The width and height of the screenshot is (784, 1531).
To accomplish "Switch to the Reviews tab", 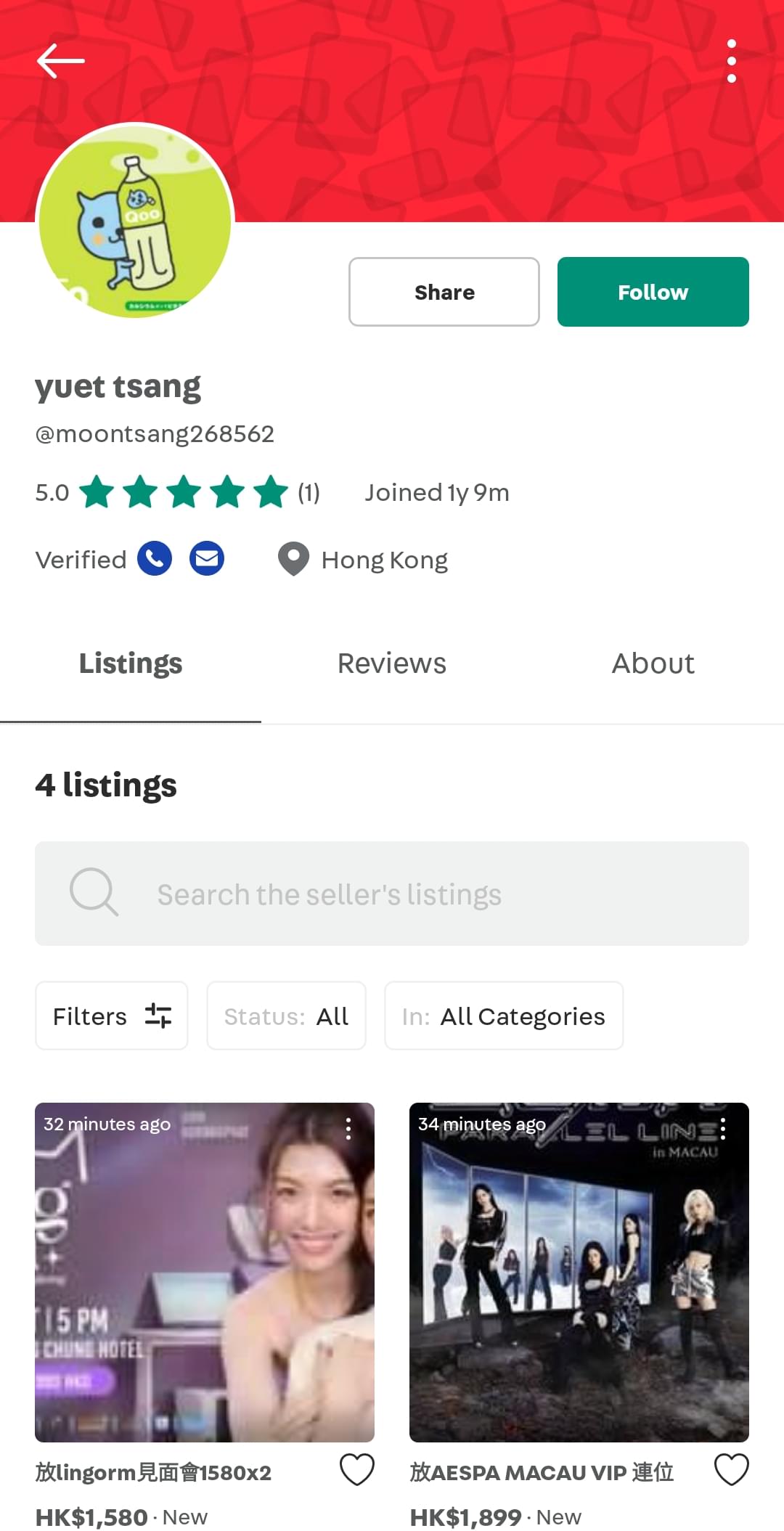I will pyautogui.click(x=392, y=664).
